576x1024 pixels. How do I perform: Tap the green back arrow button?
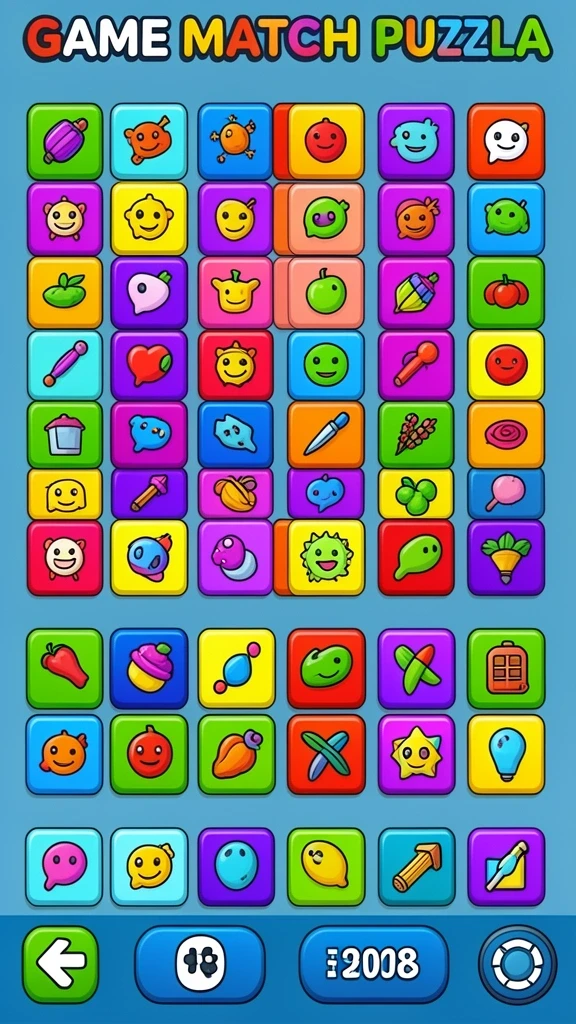click(60, 964)
